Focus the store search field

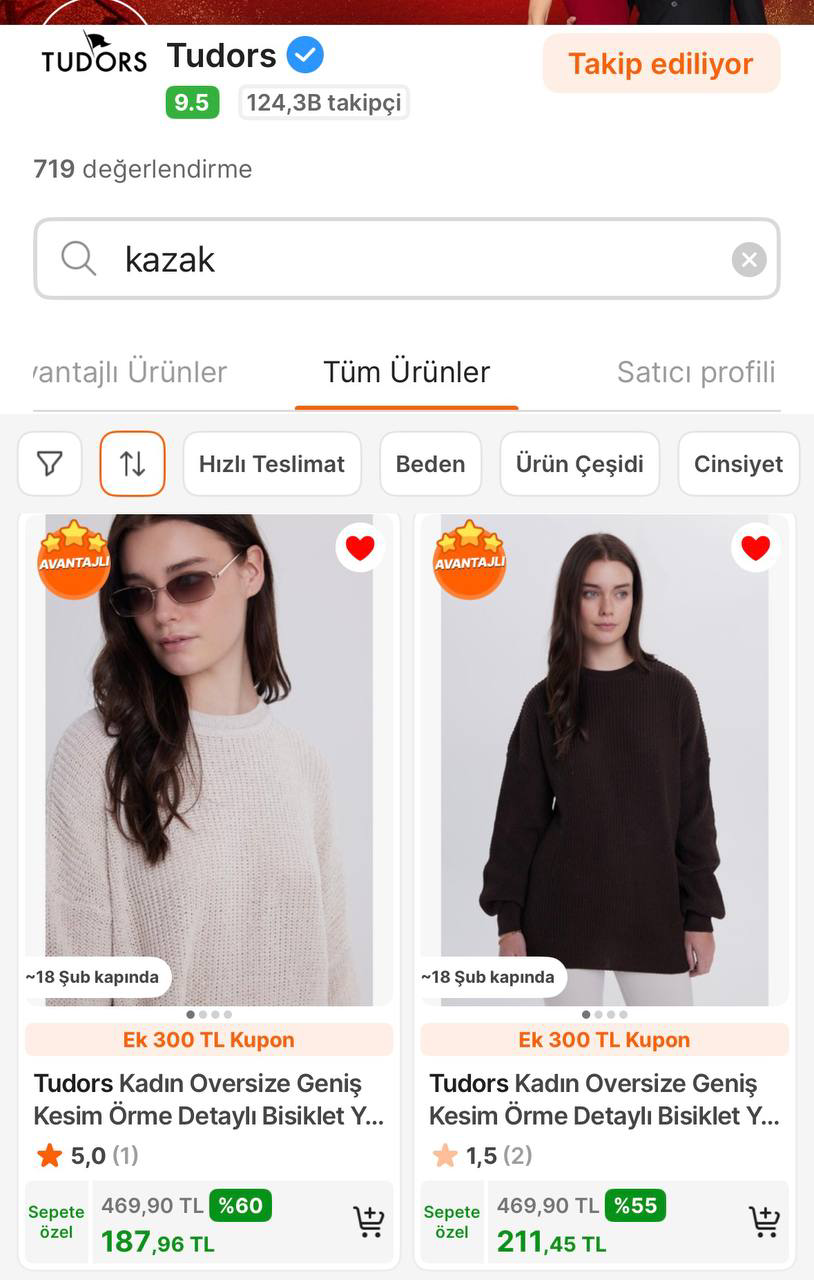pyautogui.click(x=400, y=260)
